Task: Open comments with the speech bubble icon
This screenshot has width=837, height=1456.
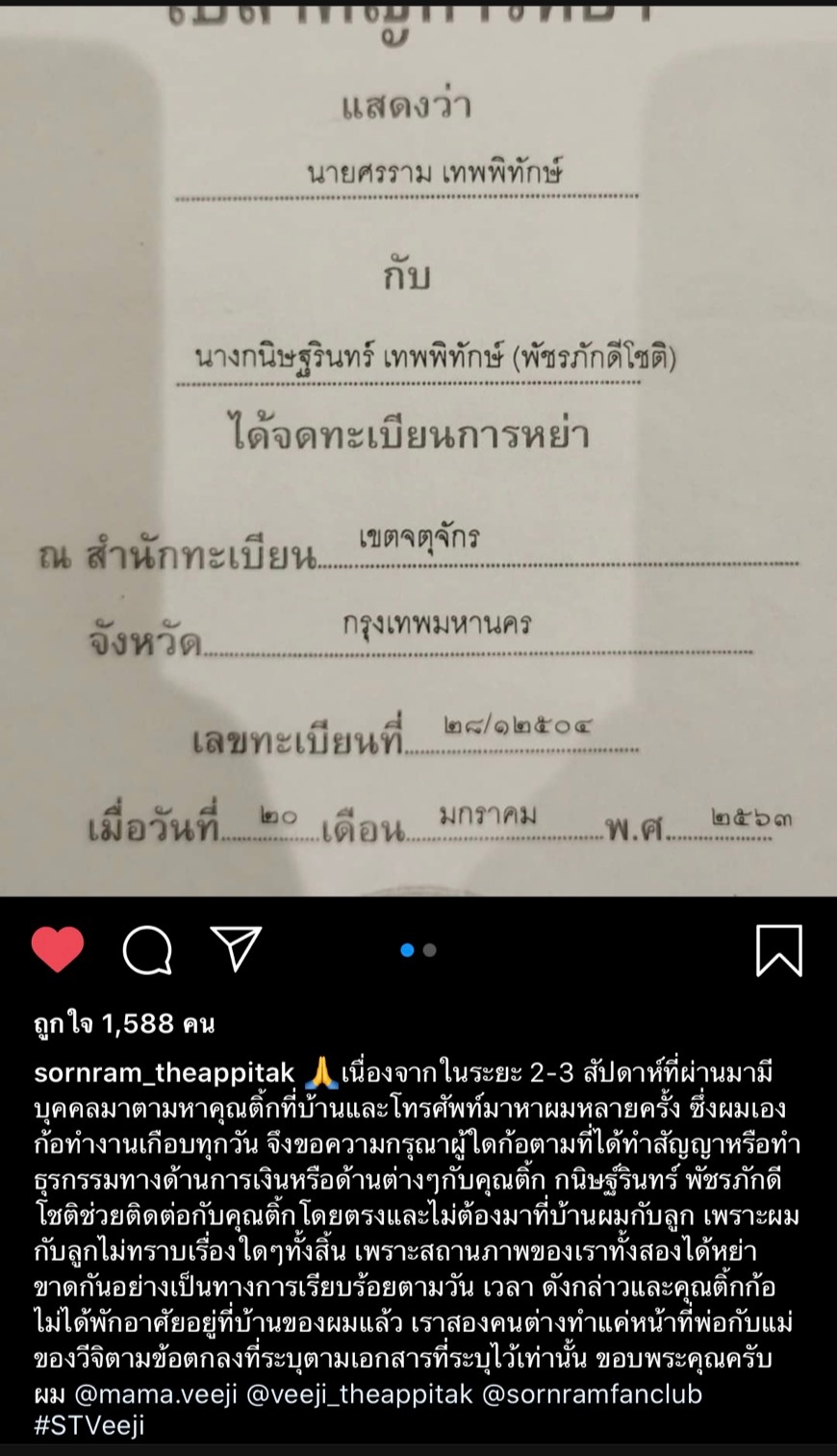Action: coord(147,950)
